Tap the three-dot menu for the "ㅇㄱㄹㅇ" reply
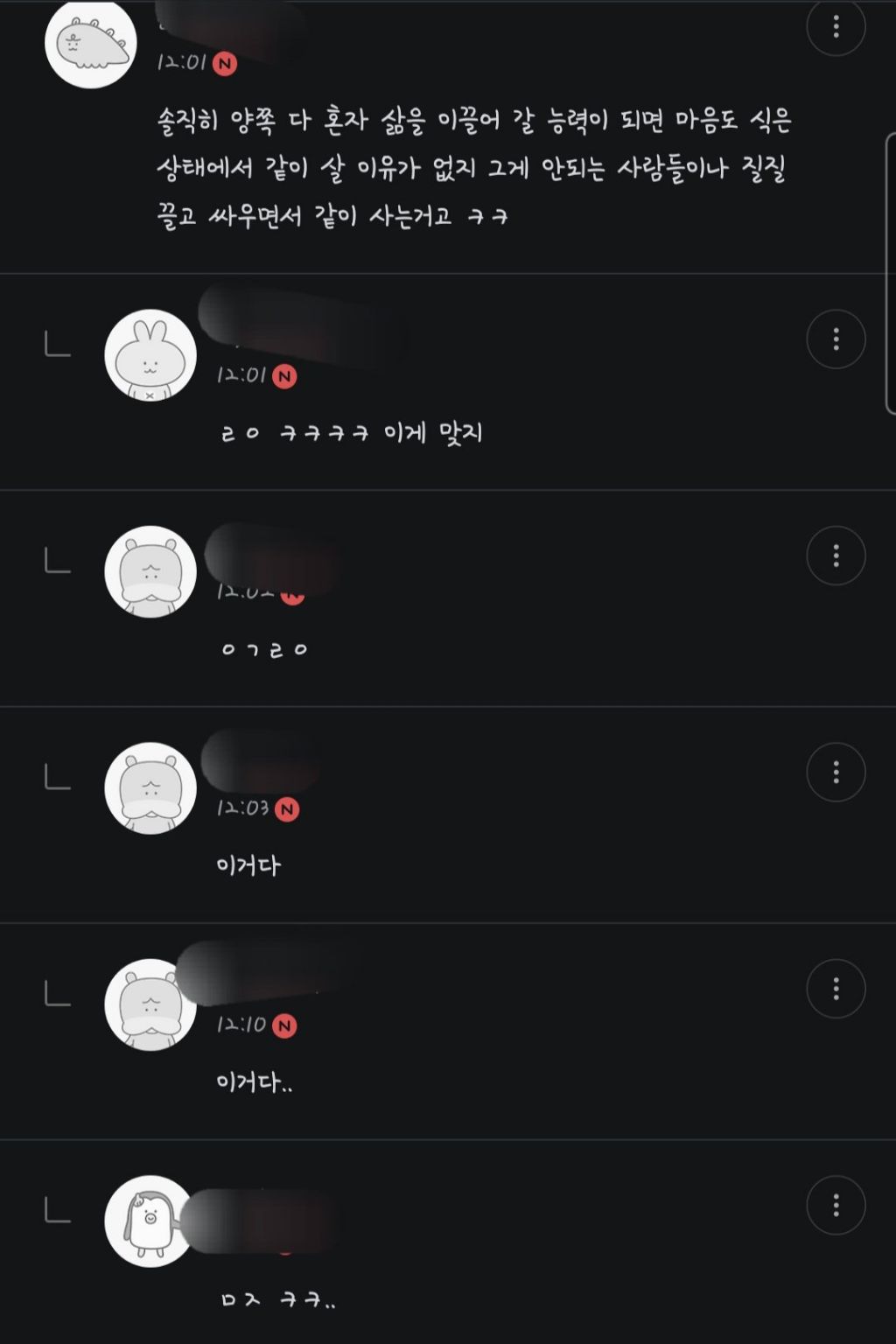Viewport: 896px width, 1344px height. 836,555
